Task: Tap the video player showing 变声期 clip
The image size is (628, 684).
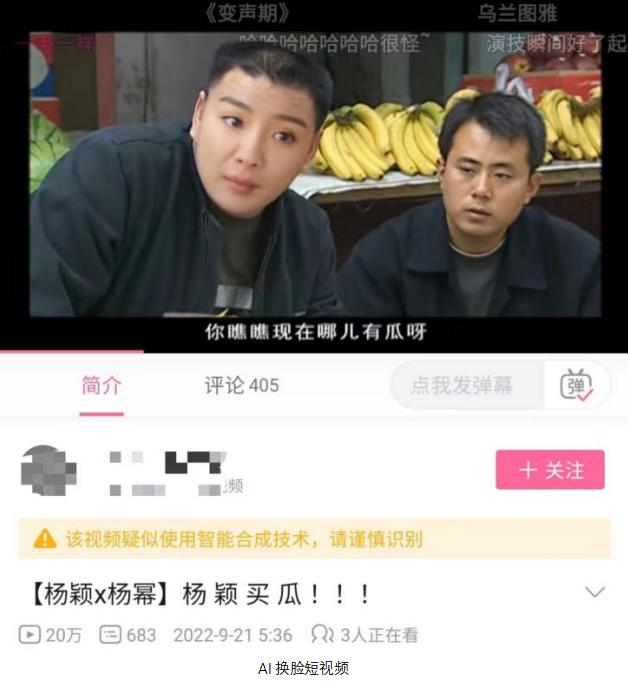Action: pos(314,180)
